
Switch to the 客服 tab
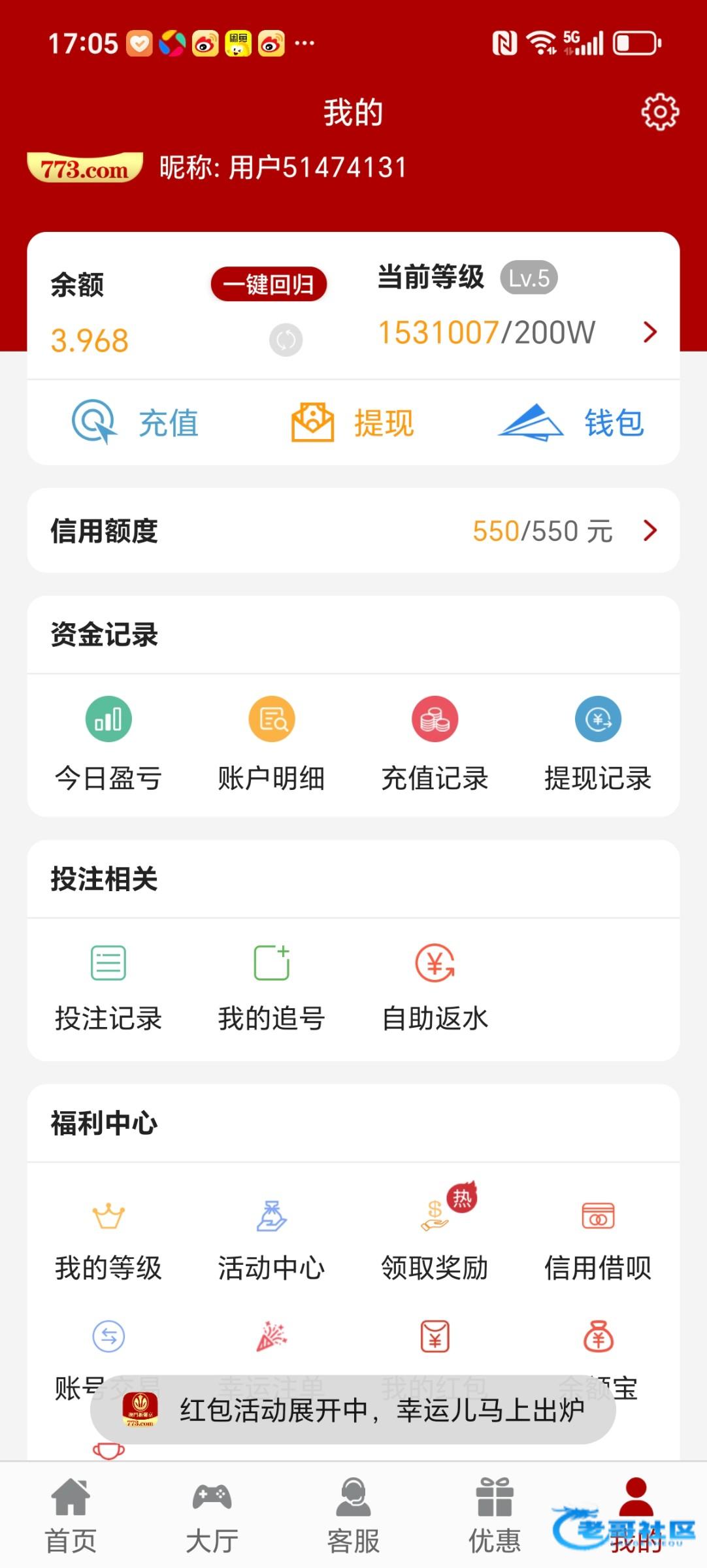354,1516
